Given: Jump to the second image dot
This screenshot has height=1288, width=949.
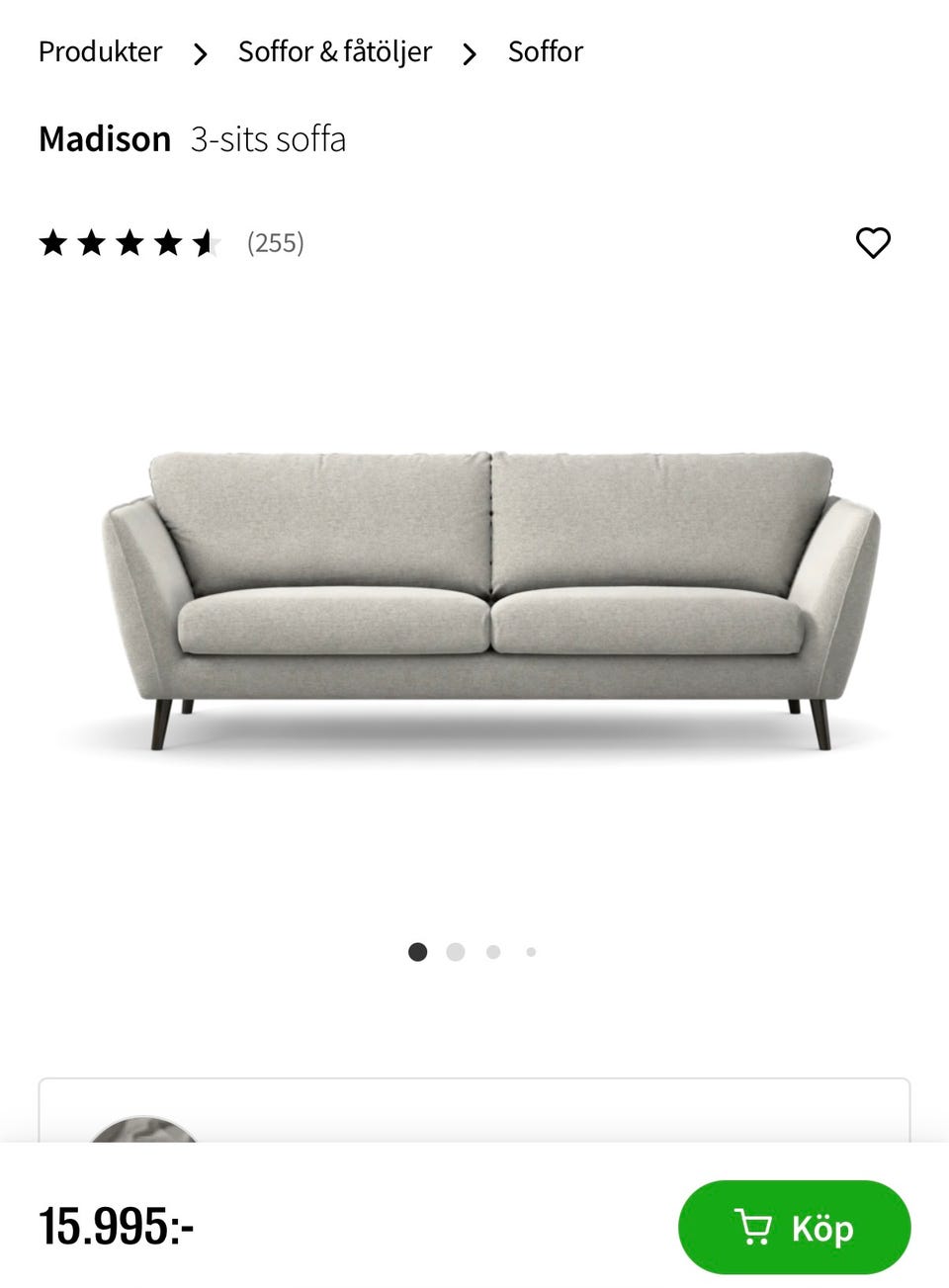Looking at the screenshot, I should click(455, 952).
